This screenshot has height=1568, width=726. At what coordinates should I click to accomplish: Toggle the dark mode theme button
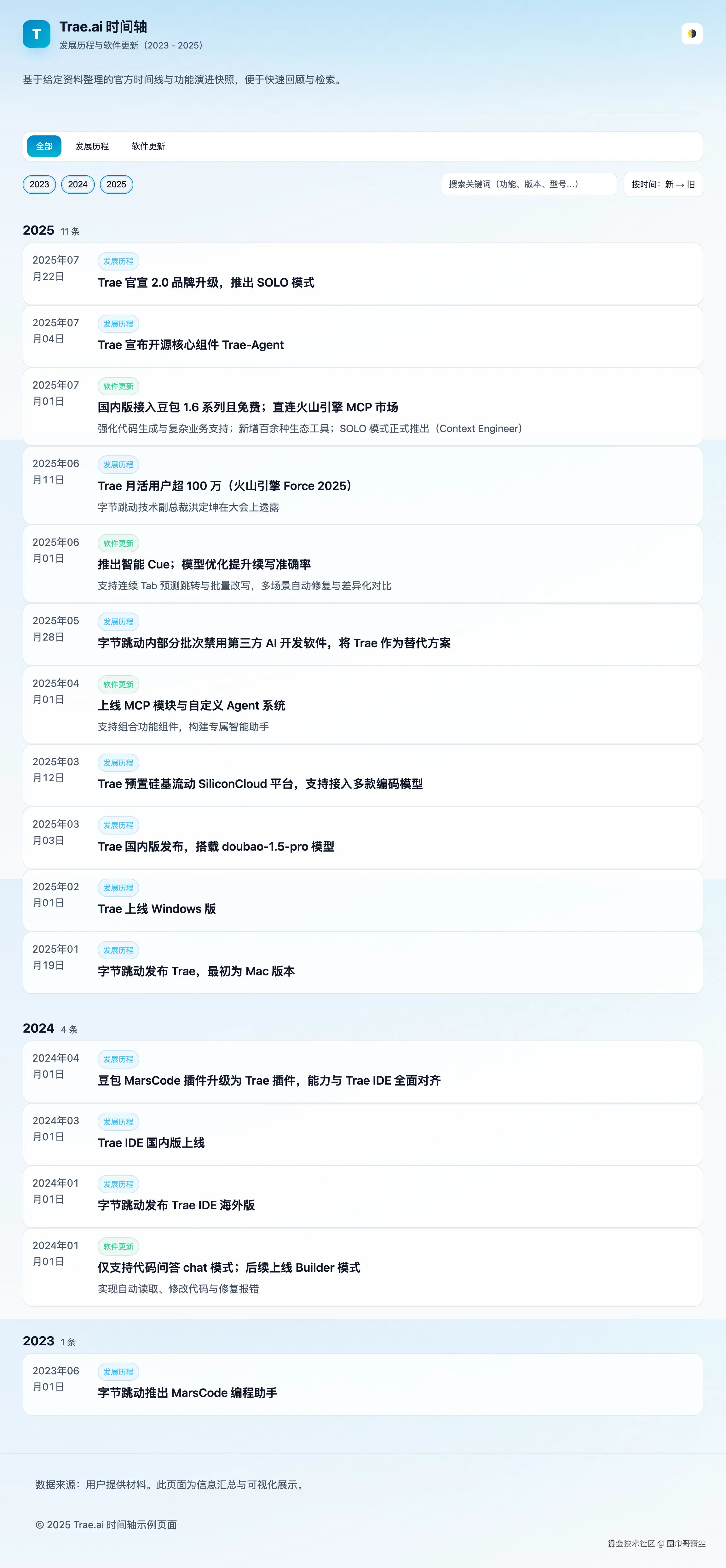click(x=691, y=33)
